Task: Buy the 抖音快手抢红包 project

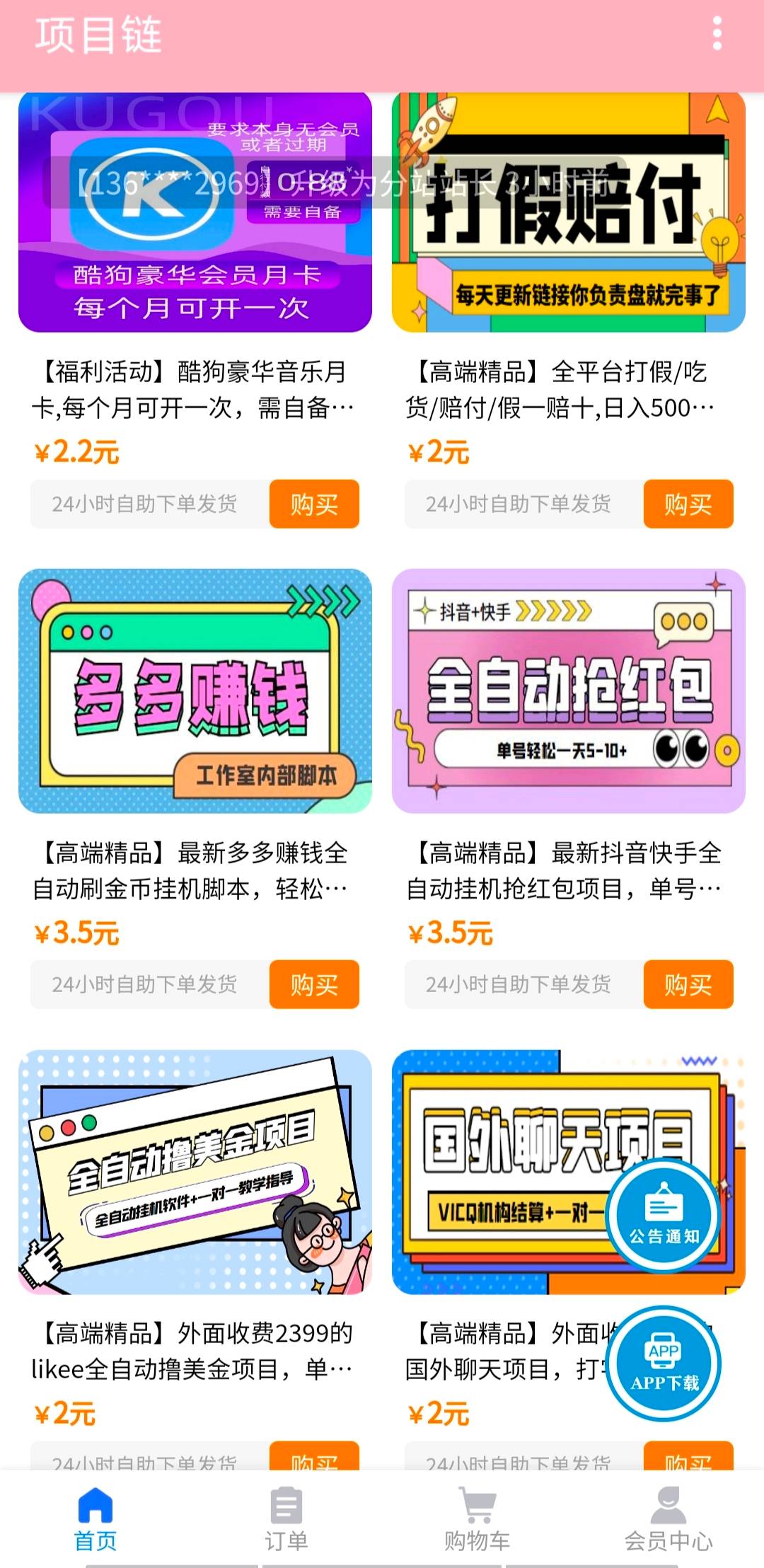Action: pos(688,984)
